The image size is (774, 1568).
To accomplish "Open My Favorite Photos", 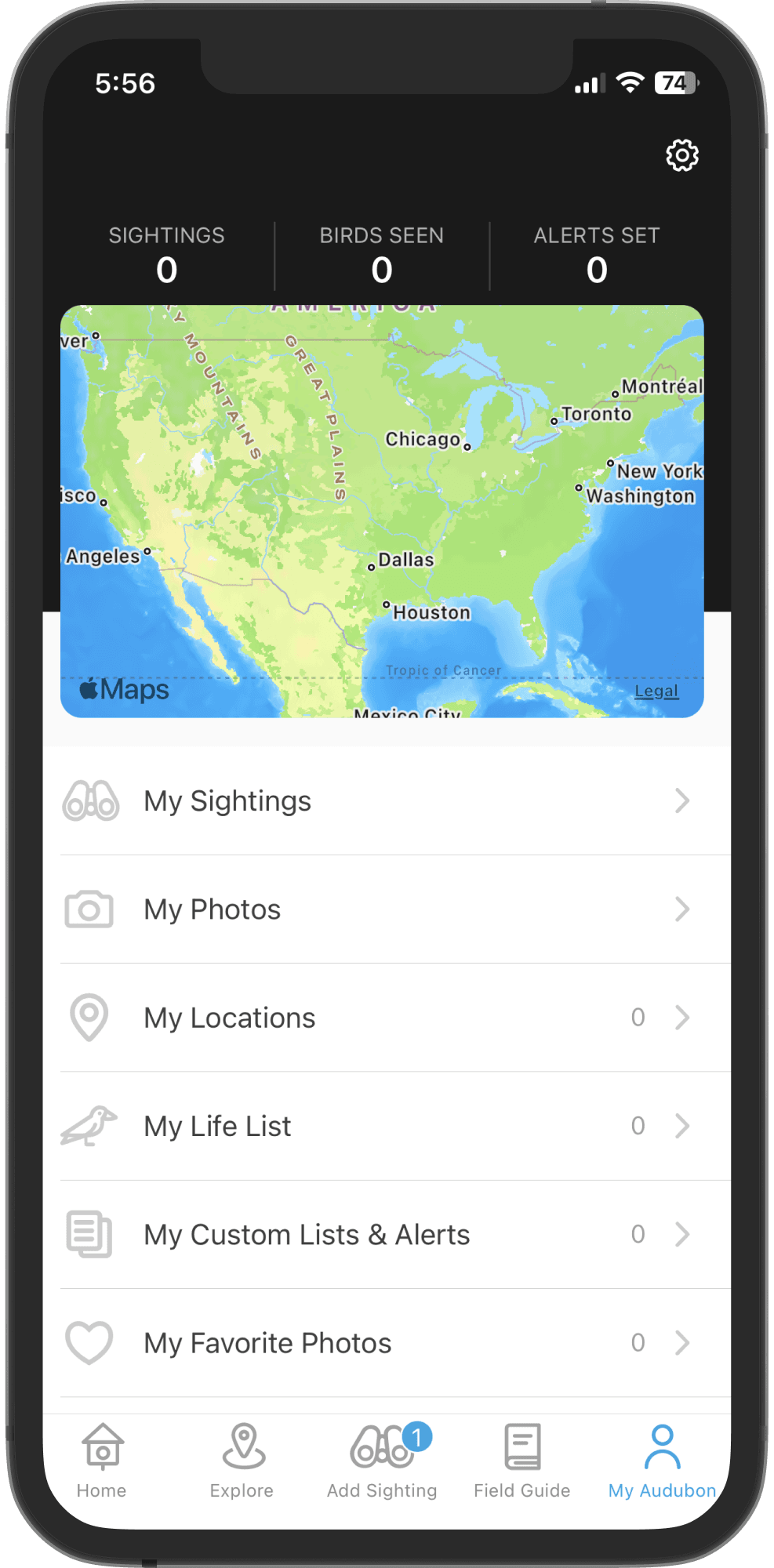I will [376, 1342].
